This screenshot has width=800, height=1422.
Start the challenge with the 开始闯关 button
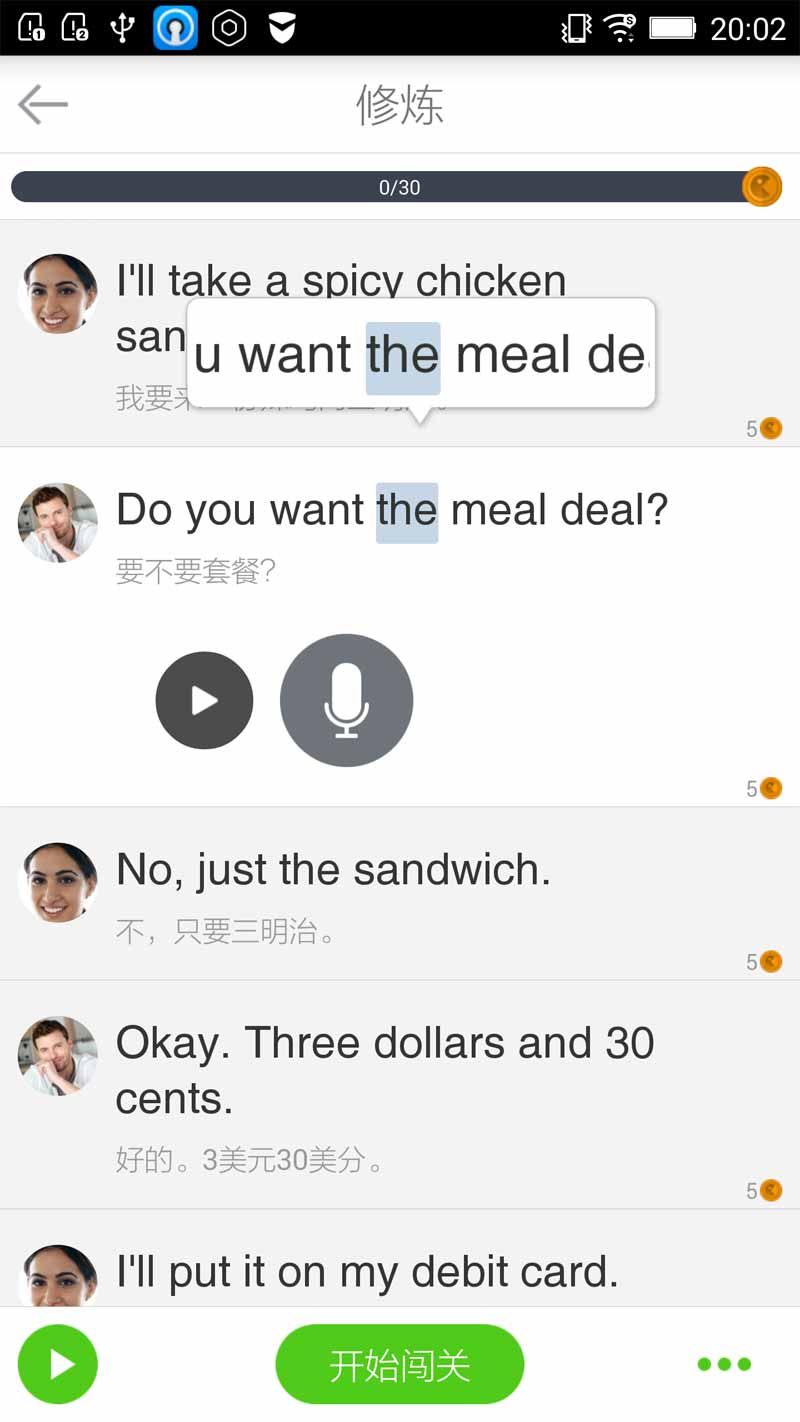coord(399,1364)
